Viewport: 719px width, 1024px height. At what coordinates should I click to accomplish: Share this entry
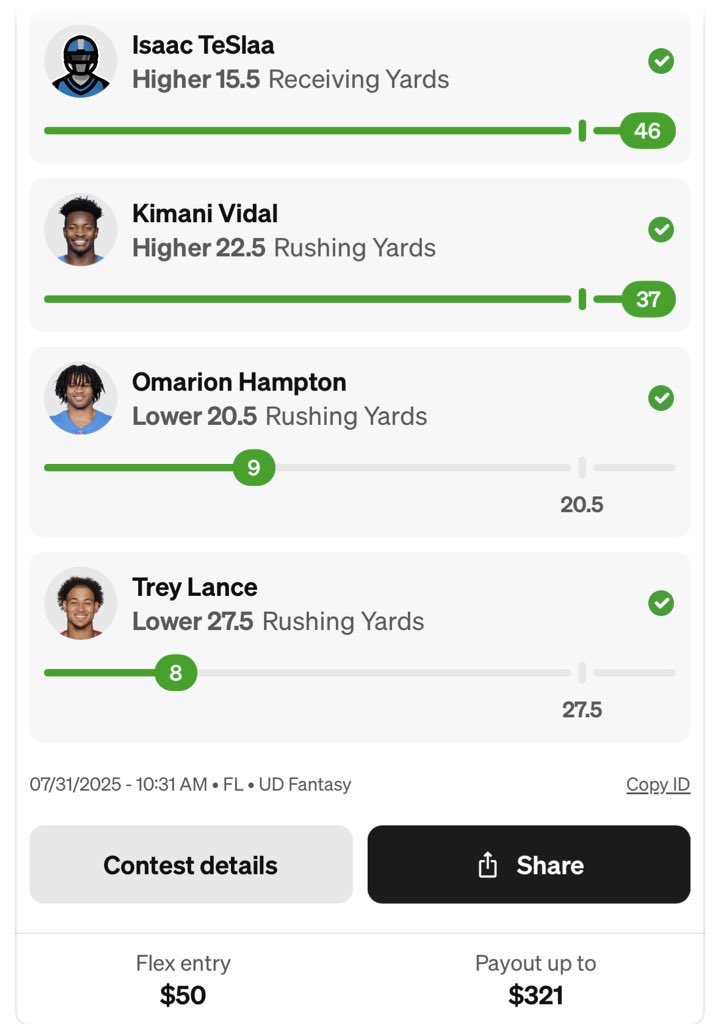(x=528, y=864)
